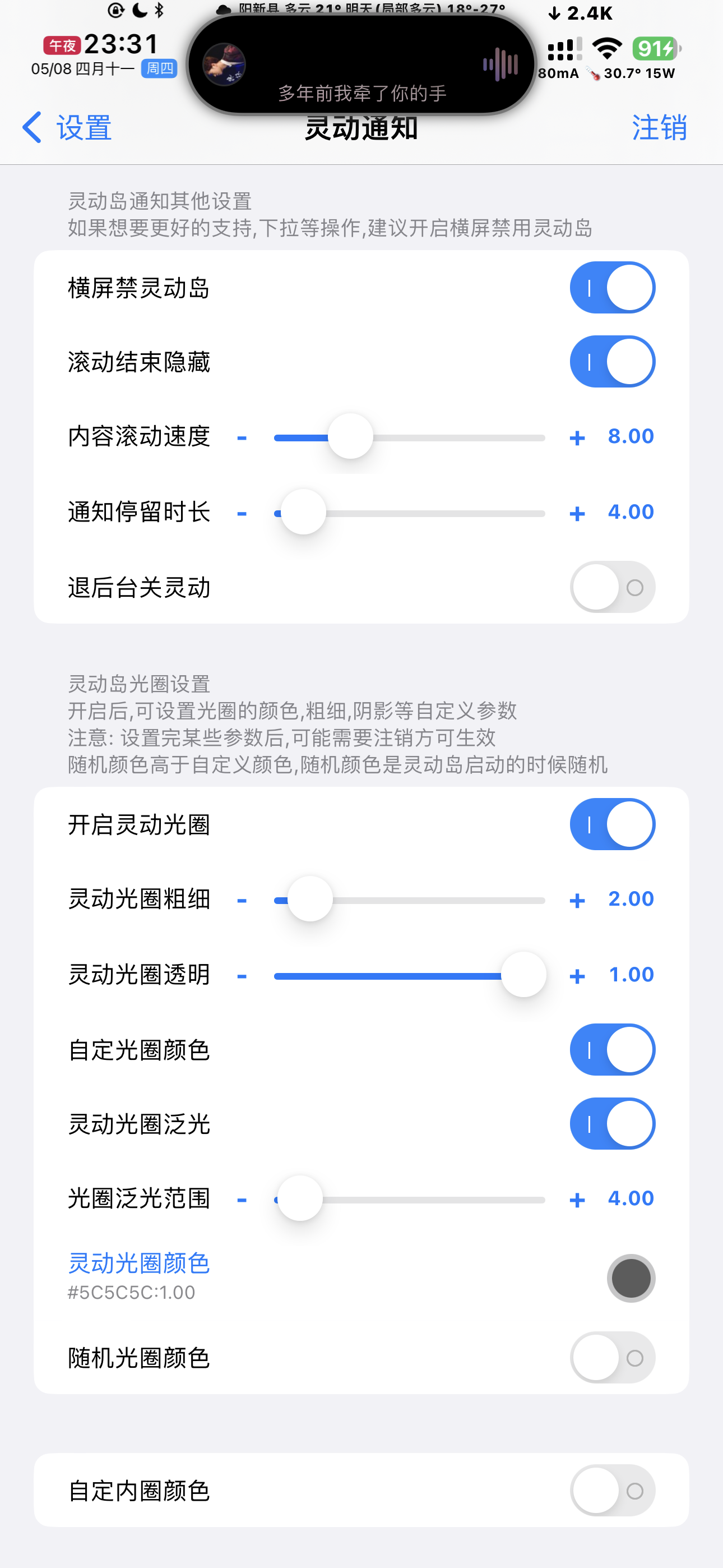Turn off 滚动结束隐藏
Image resolution: width=723 pixels, height=1568 pixels.
coord(612,362)
